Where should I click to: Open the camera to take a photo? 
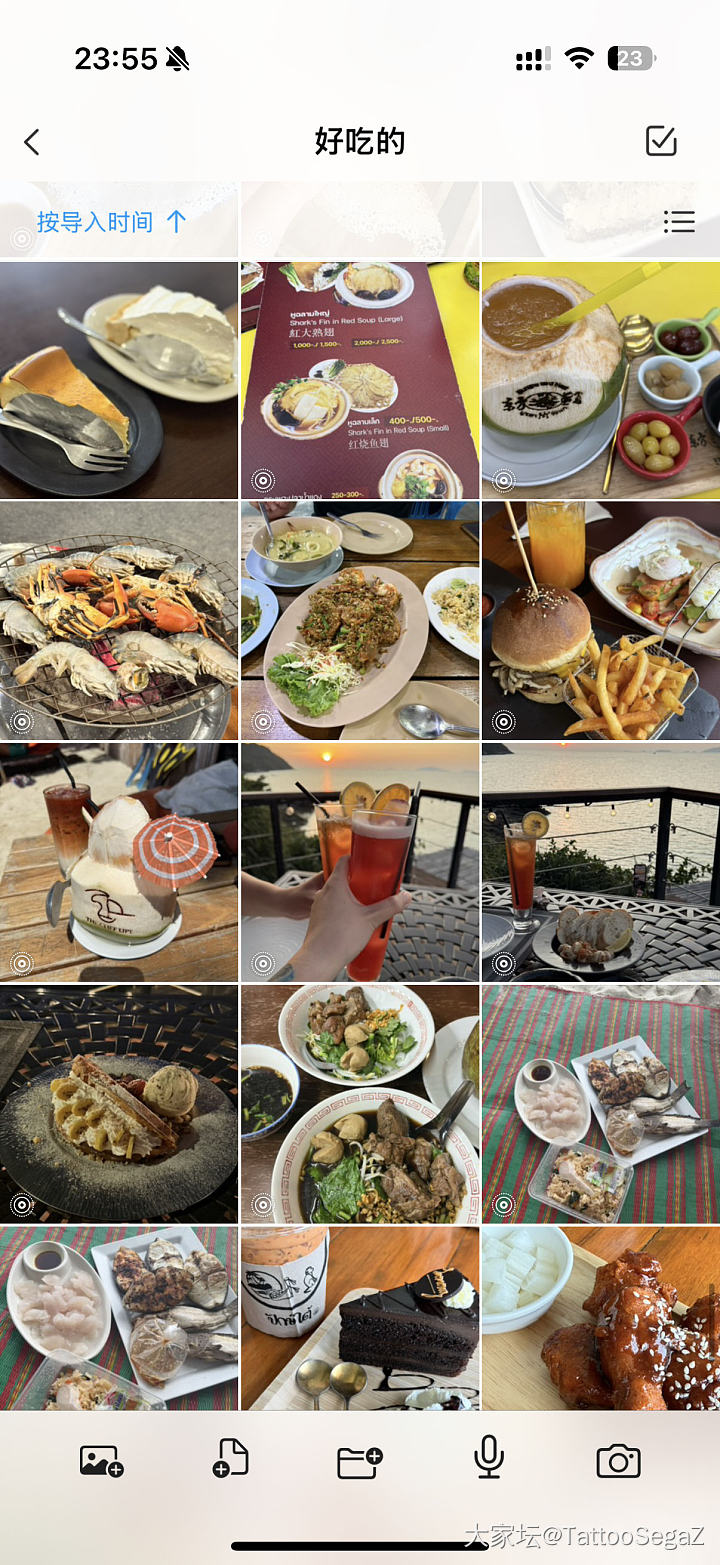click(x=618, y=1461)
